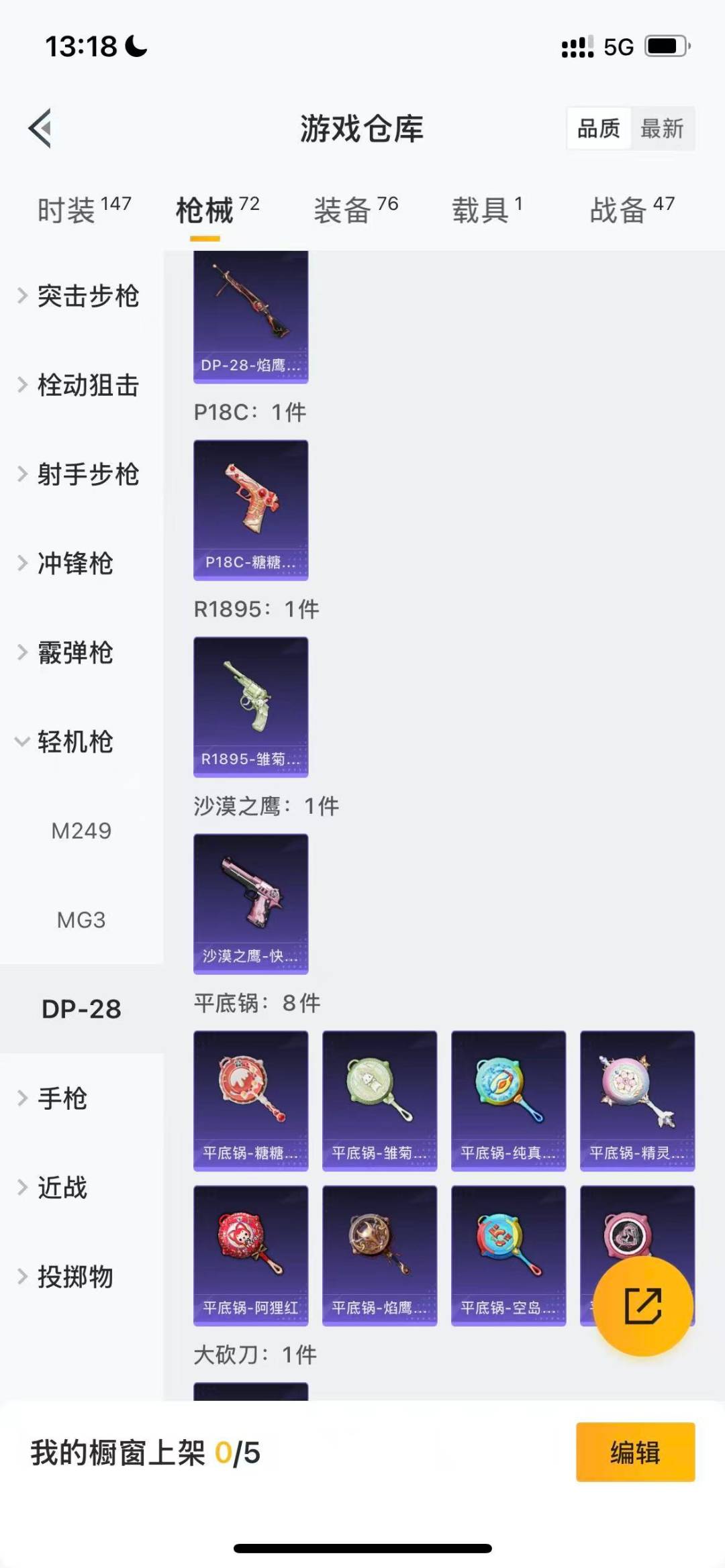Screen dimensions: 725x1568
Task: Collapse the 轻机枪 light machine gun category
Action: 74,743
